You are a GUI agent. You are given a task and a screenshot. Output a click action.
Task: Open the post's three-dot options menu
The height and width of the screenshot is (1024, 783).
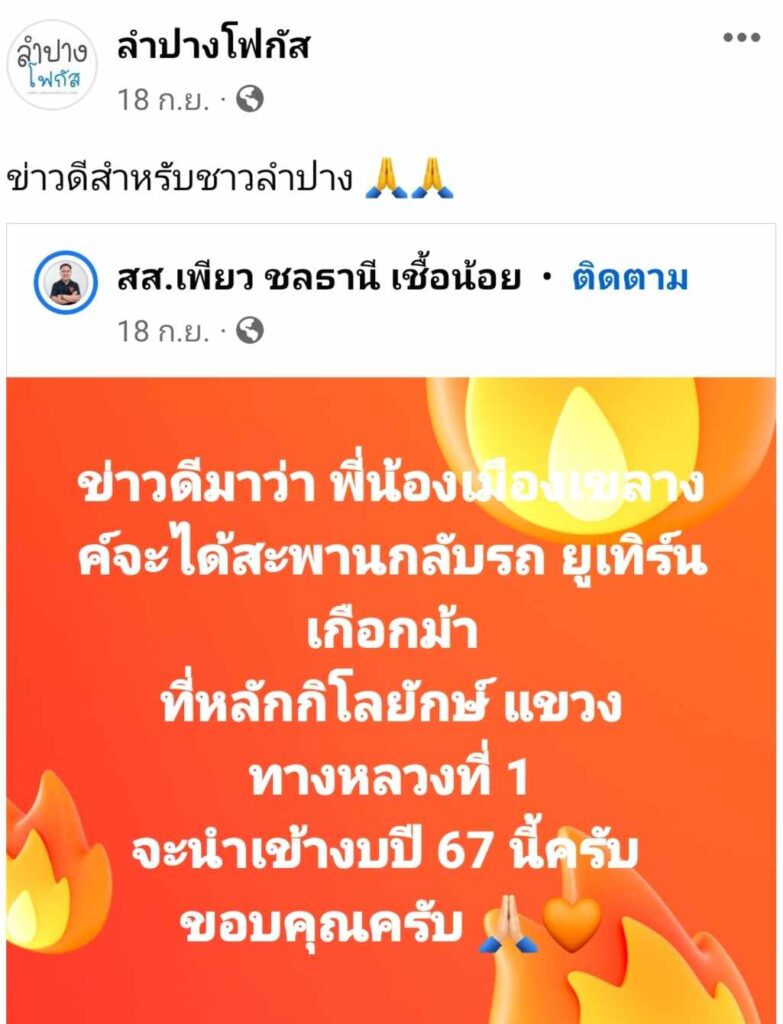[x=741, y=38]
